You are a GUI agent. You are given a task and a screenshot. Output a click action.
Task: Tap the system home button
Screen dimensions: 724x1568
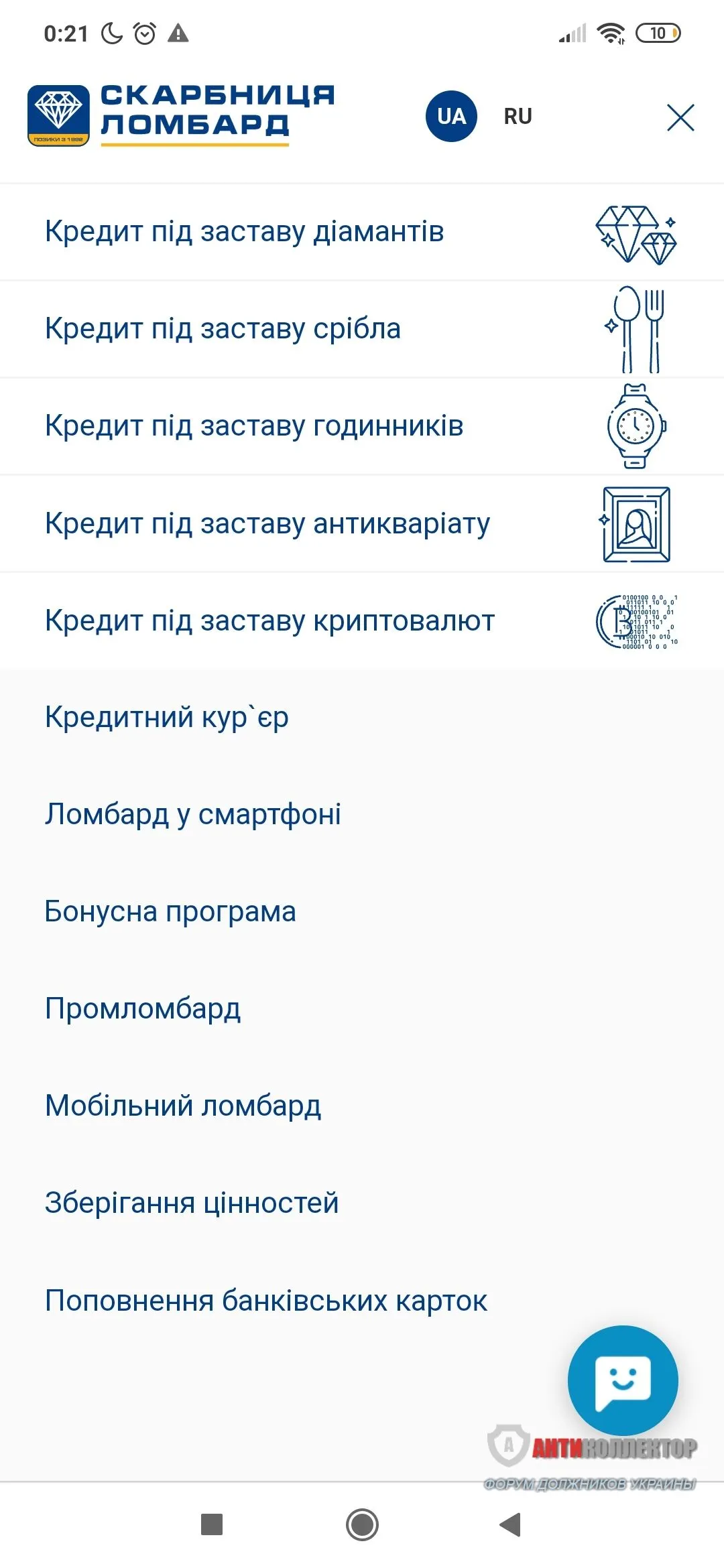362,1524
